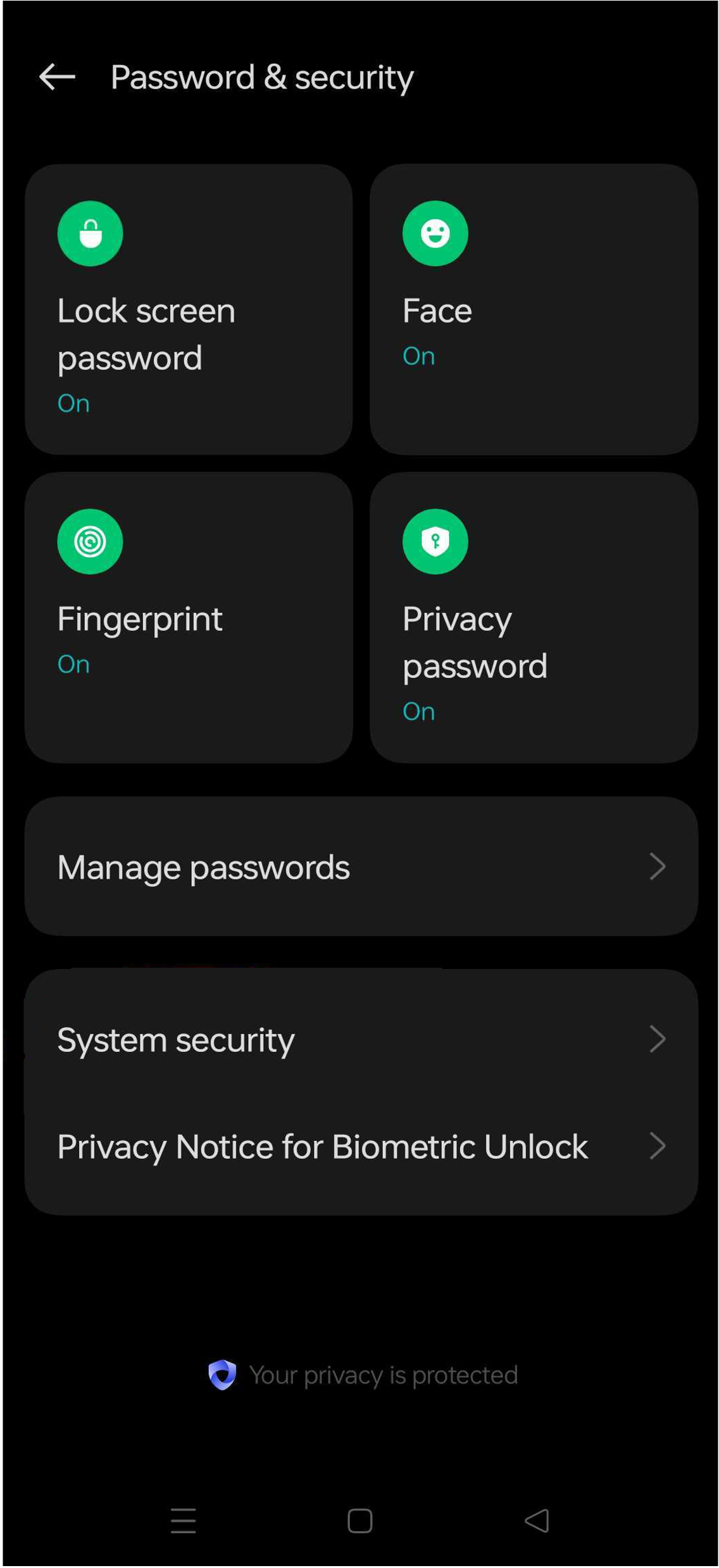Open Privacy password via the shield-key icon

point(435,541)
